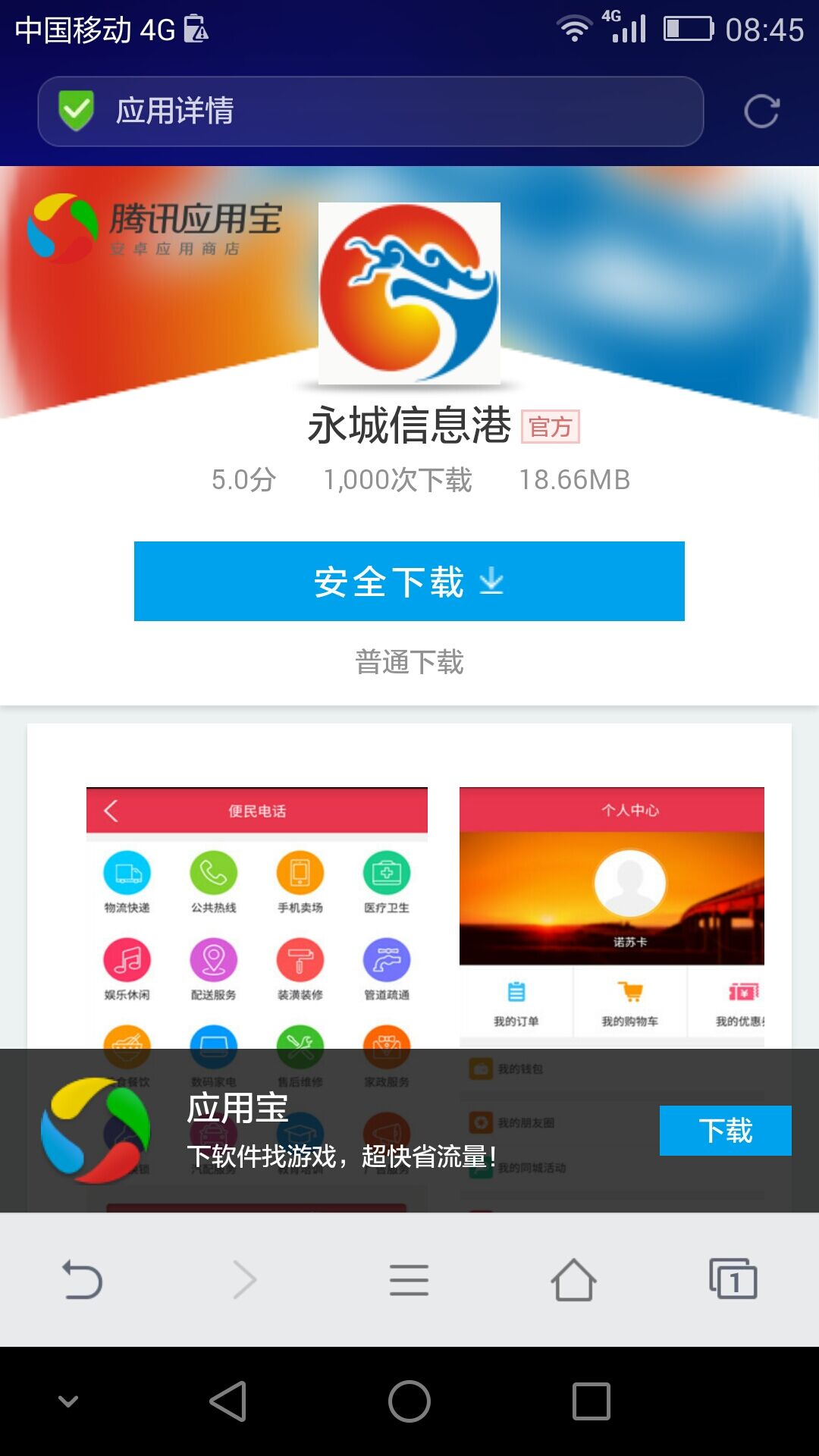Go to the browser home page
This screenshot has height=1456, width=819.
[x=573, y=1280]
